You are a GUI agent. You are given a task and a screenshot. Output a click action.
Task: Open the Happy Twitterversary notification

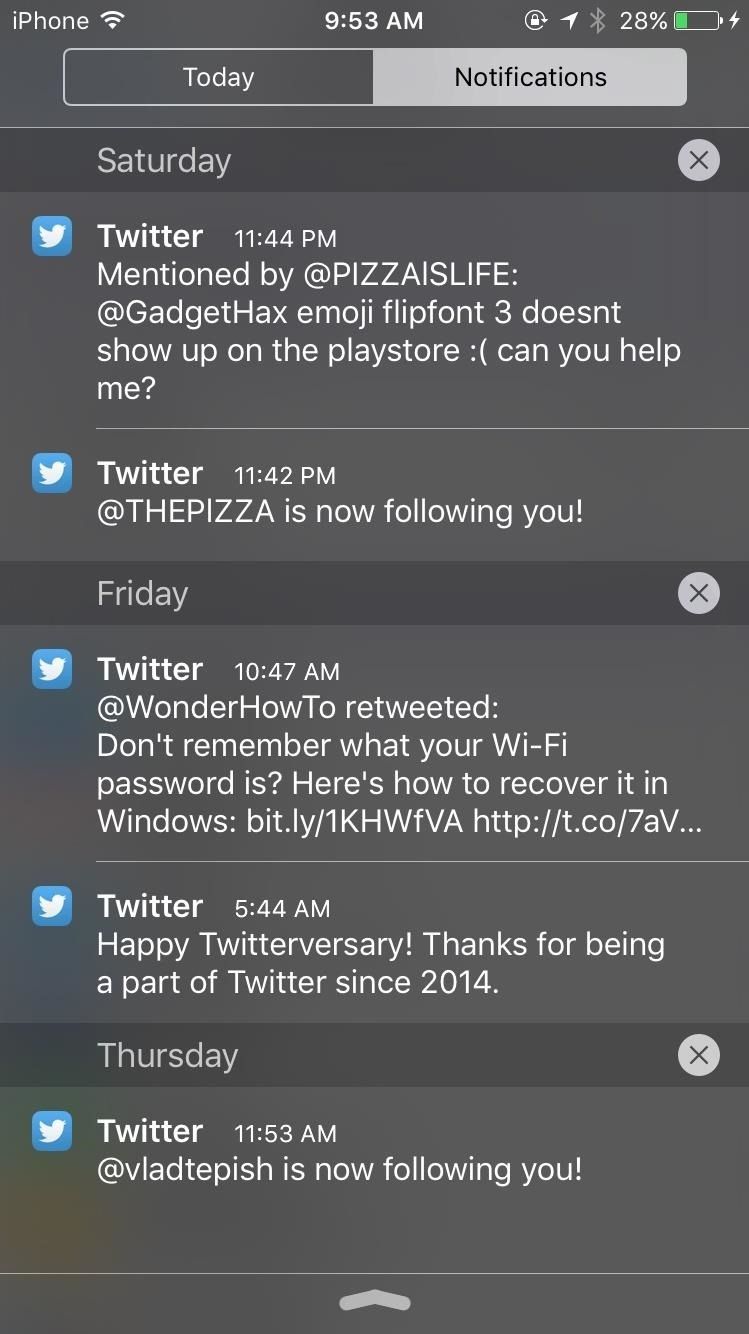click(390, 943)
